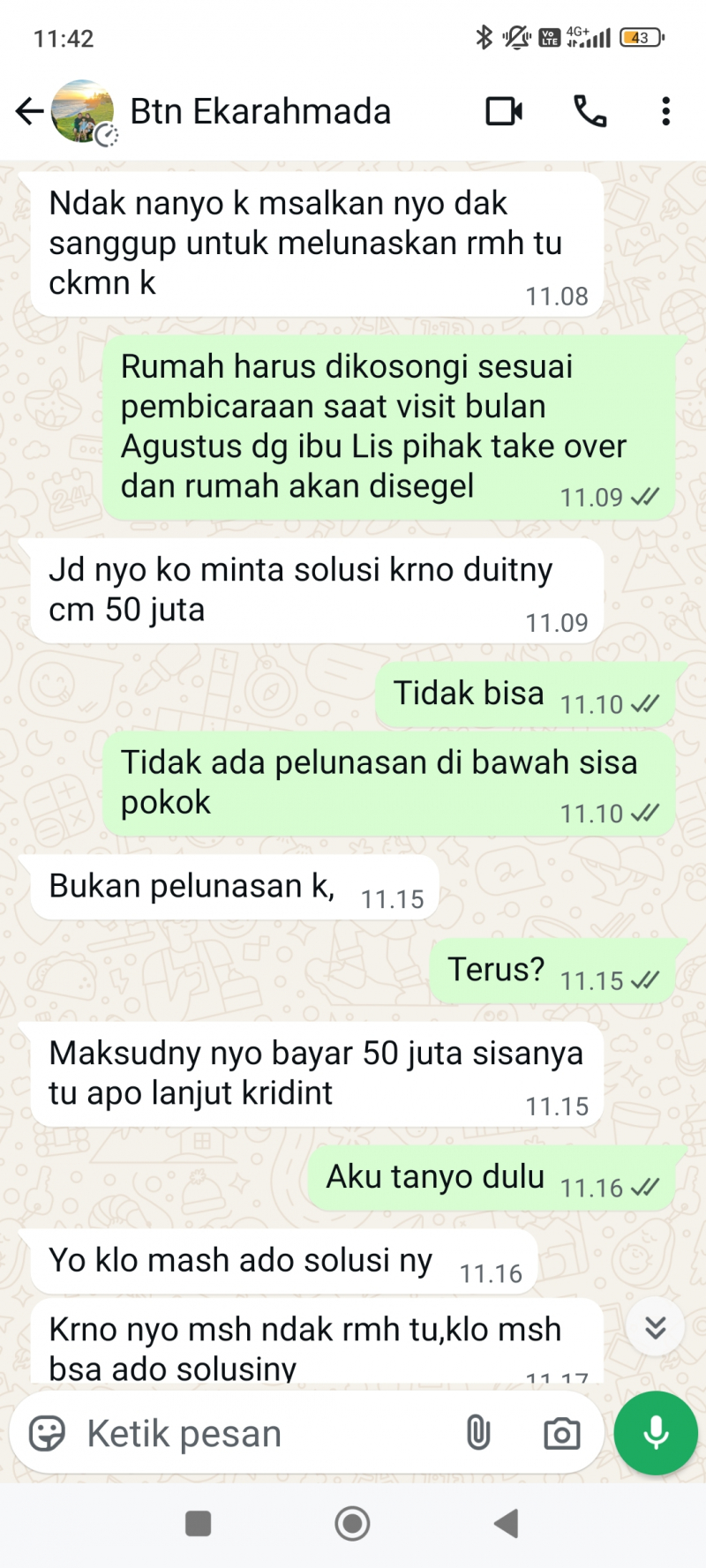Open the camera to send a photo
The height and width of the screenshot is (1568, 706).
[561, 1434]
